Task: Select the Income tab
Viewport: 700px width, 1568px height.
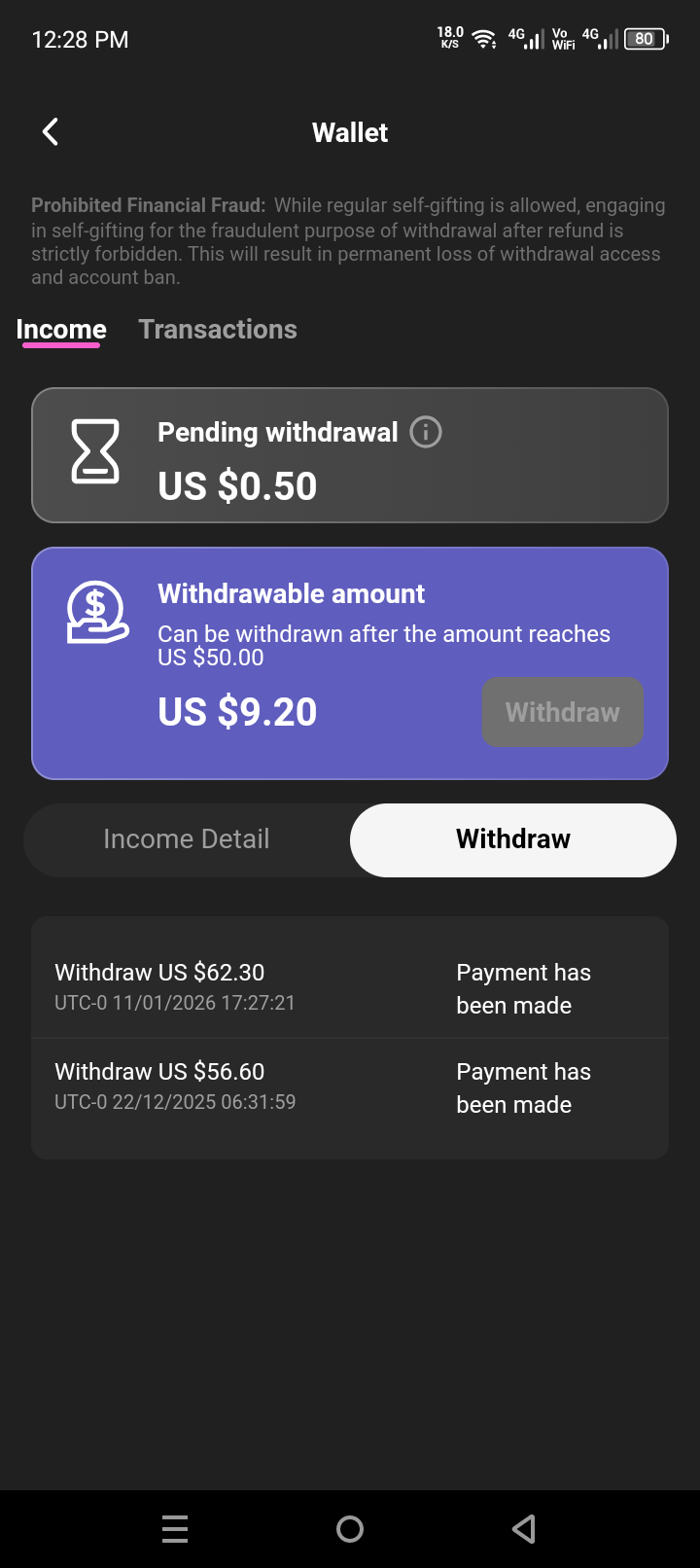Action: pyautogui.click(x=61, y=330)
